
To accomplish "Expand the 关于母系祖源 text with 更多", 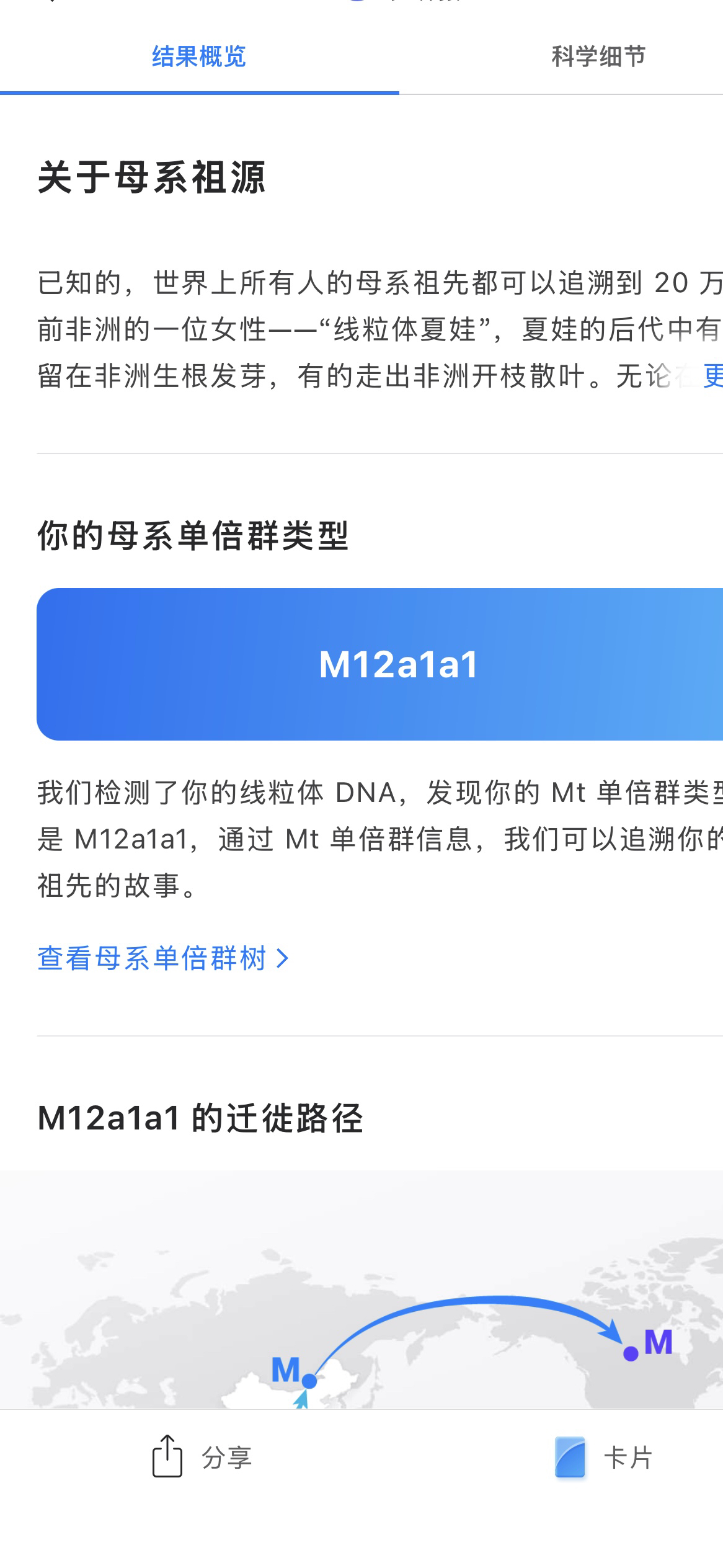I will click(x=712, y=376).
